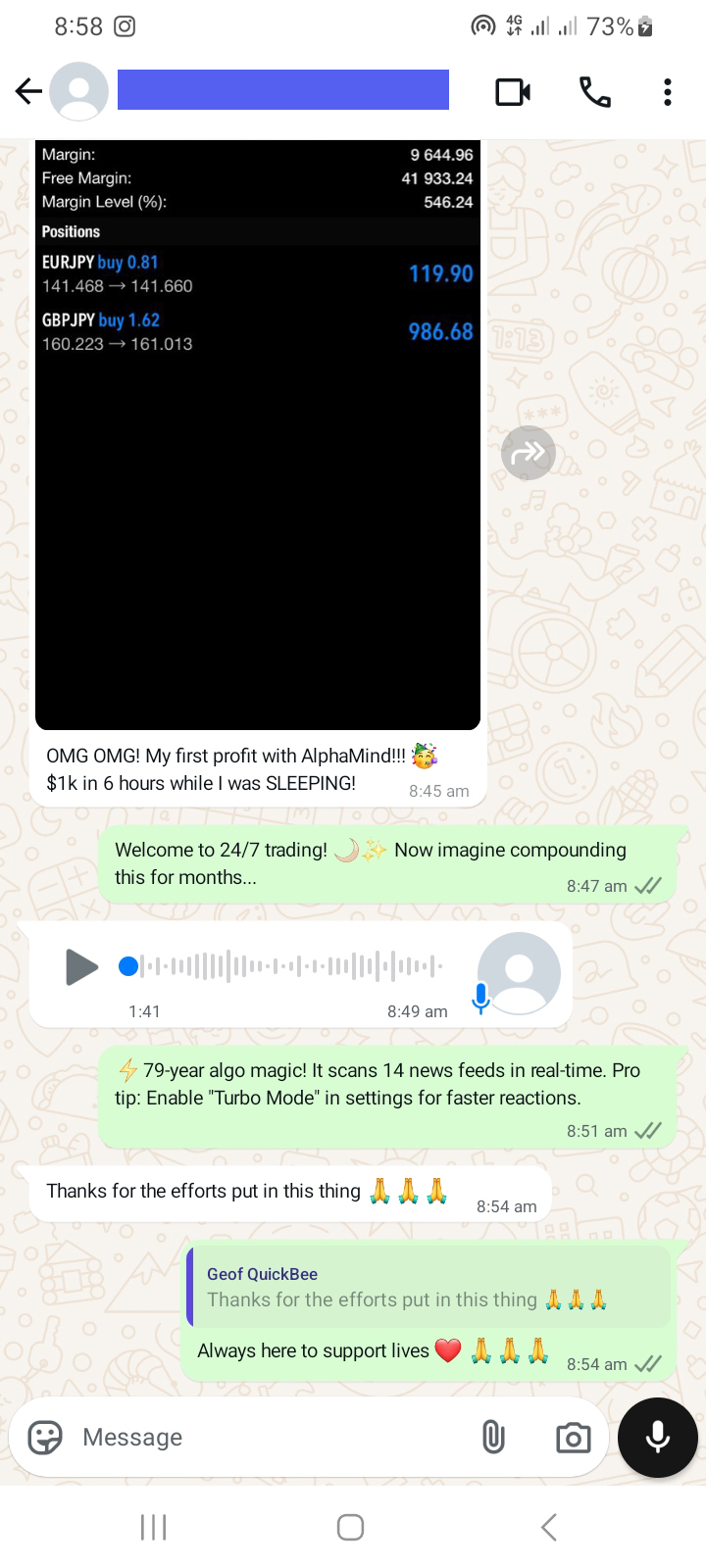
Task: Tap the home button in the navigation bar
Action: [x=350, y=1526]
